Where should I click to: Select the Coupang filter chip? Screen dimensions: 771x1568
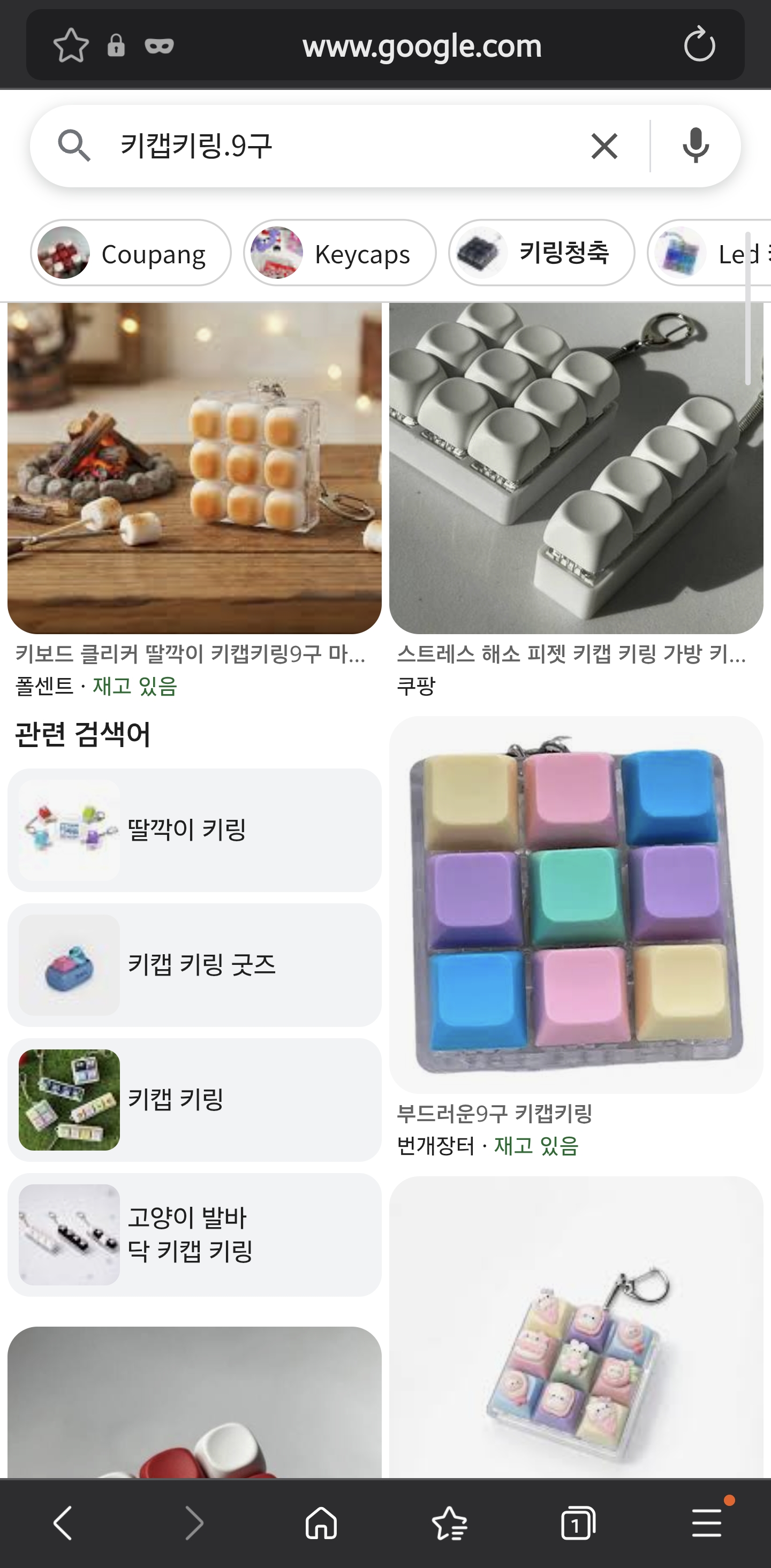tap(130, 253)
